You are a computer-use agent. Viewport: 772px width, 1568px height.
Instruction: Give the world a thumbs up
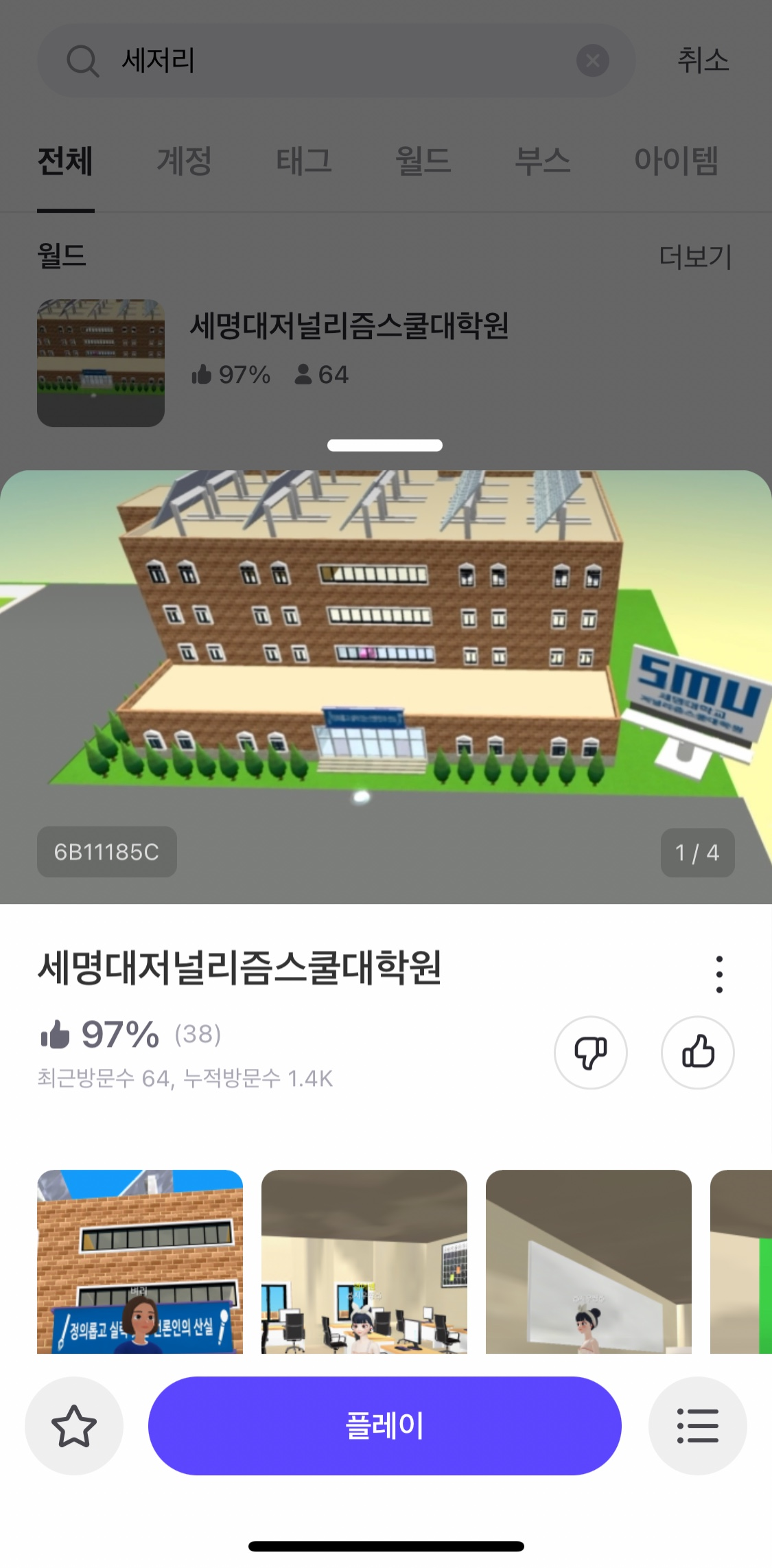697,1052
